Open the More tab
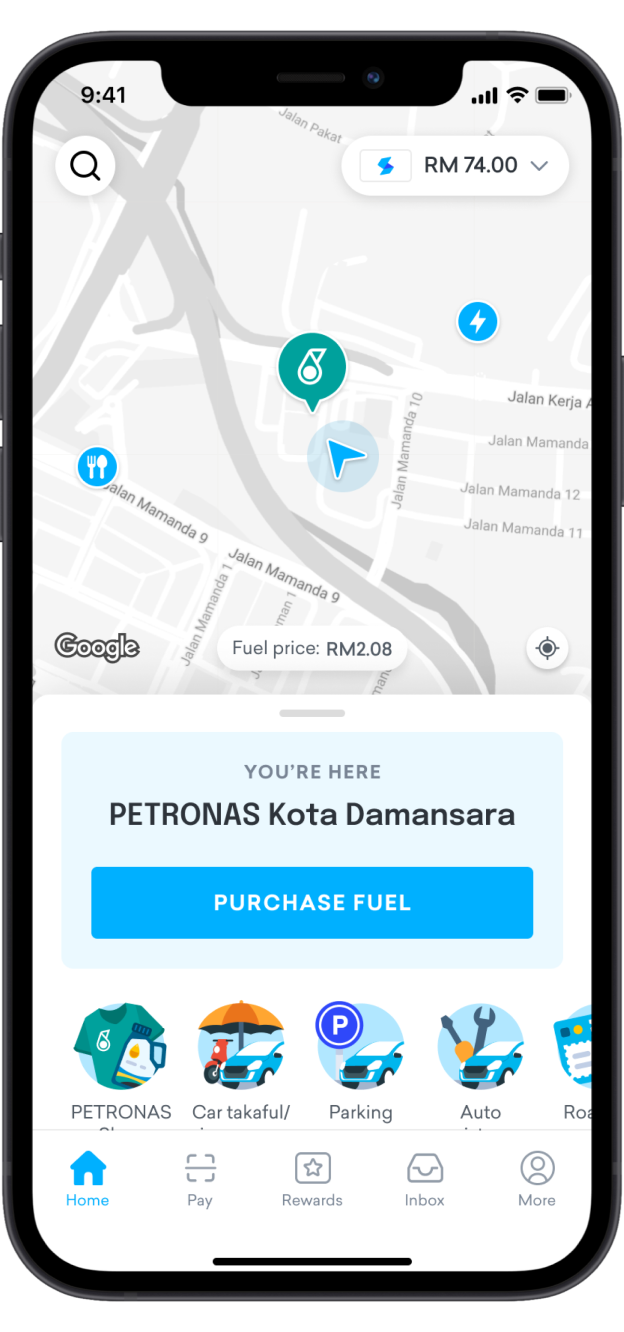 click(537, 1180)
